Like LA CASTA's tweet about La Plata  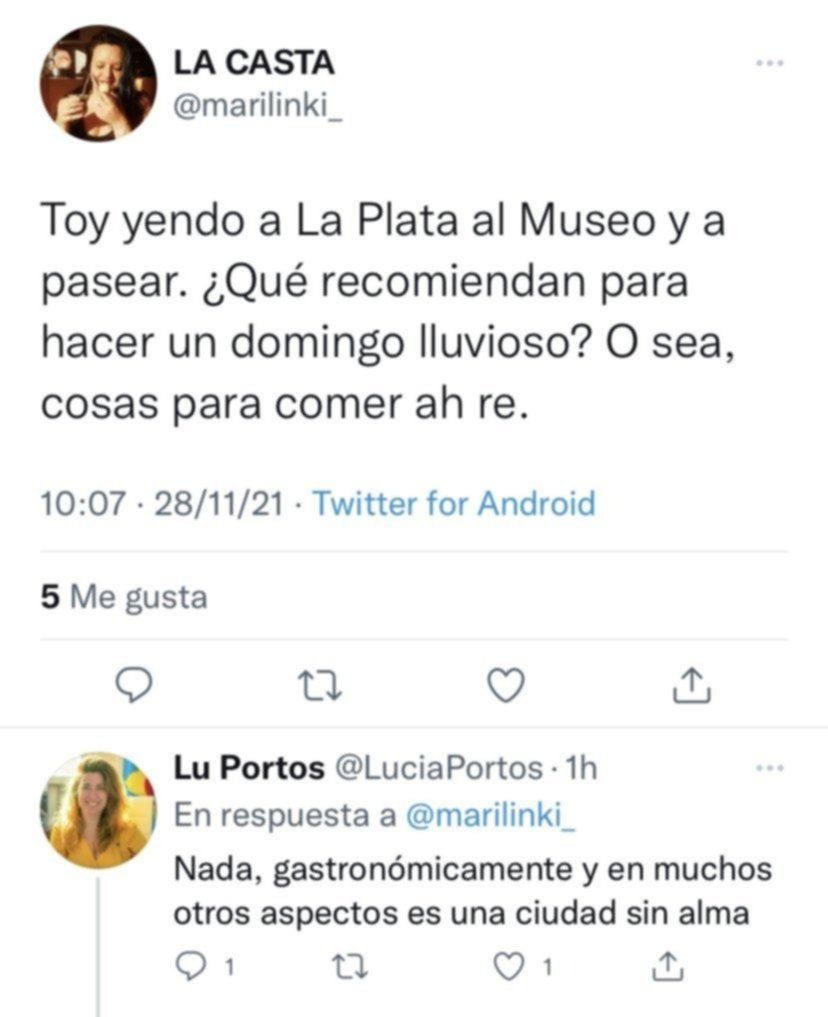(506, 684)
